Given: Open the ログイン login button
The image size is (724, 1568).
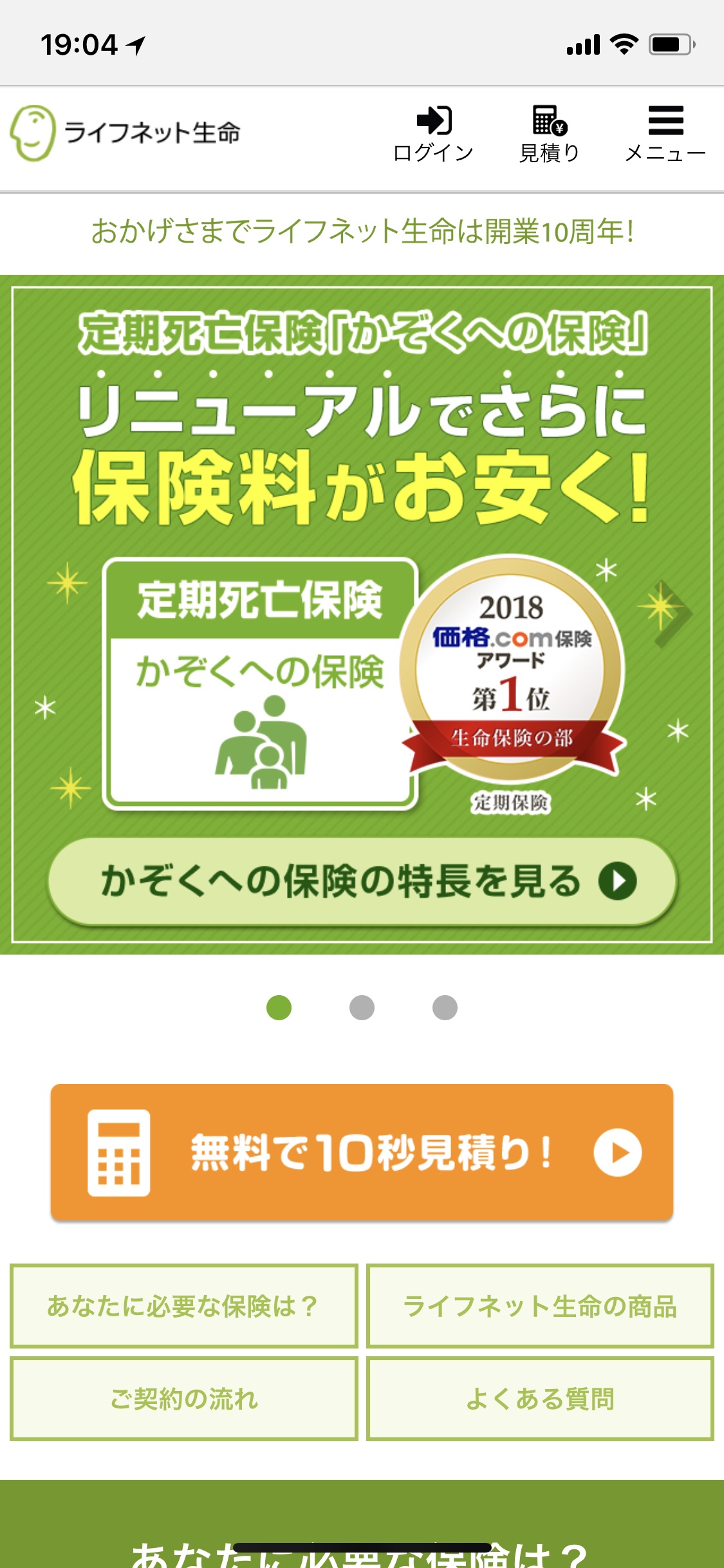Looking at the screenshot, I should point(433,134).
